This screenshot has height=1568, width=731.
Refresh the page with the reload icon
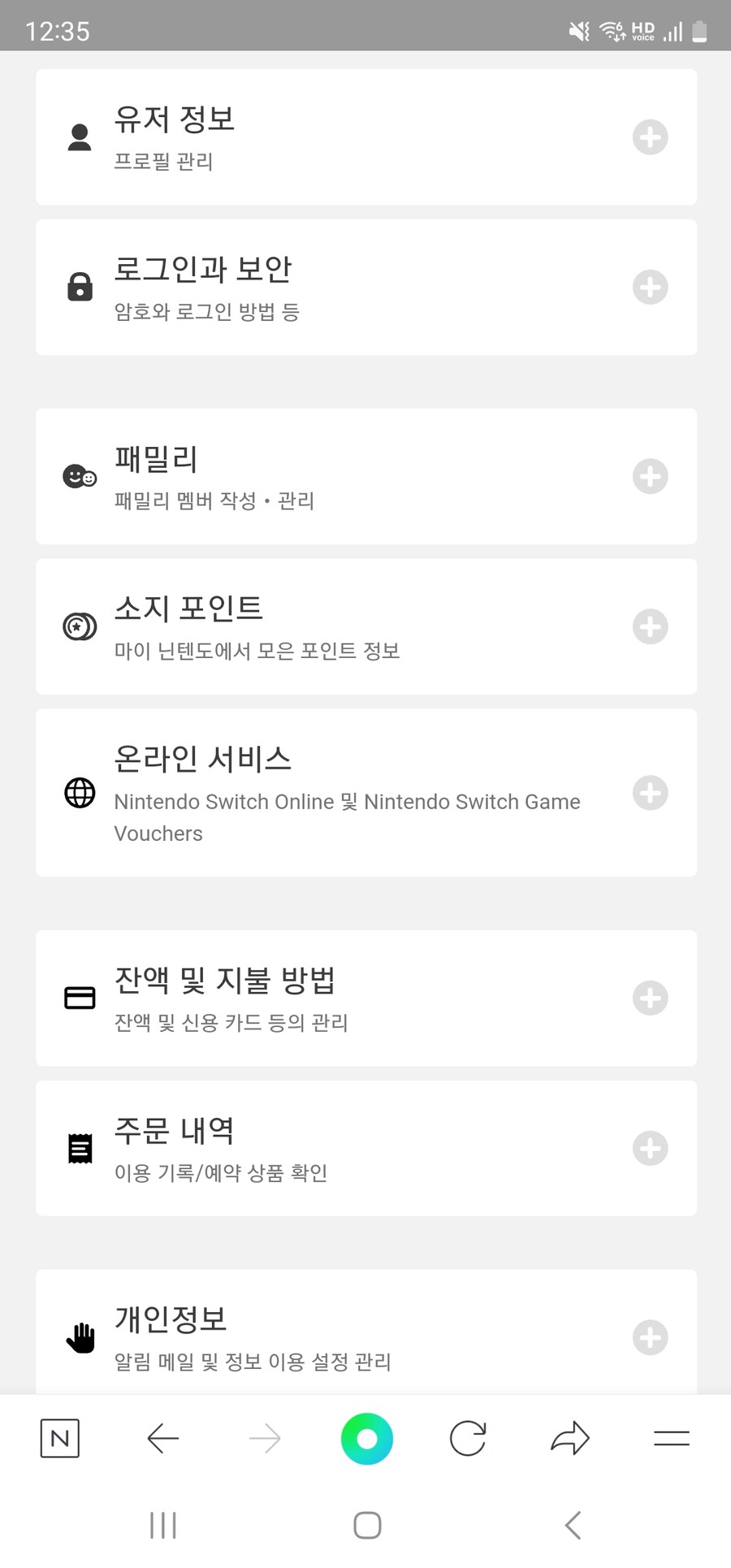click(x=468, y=1438)
